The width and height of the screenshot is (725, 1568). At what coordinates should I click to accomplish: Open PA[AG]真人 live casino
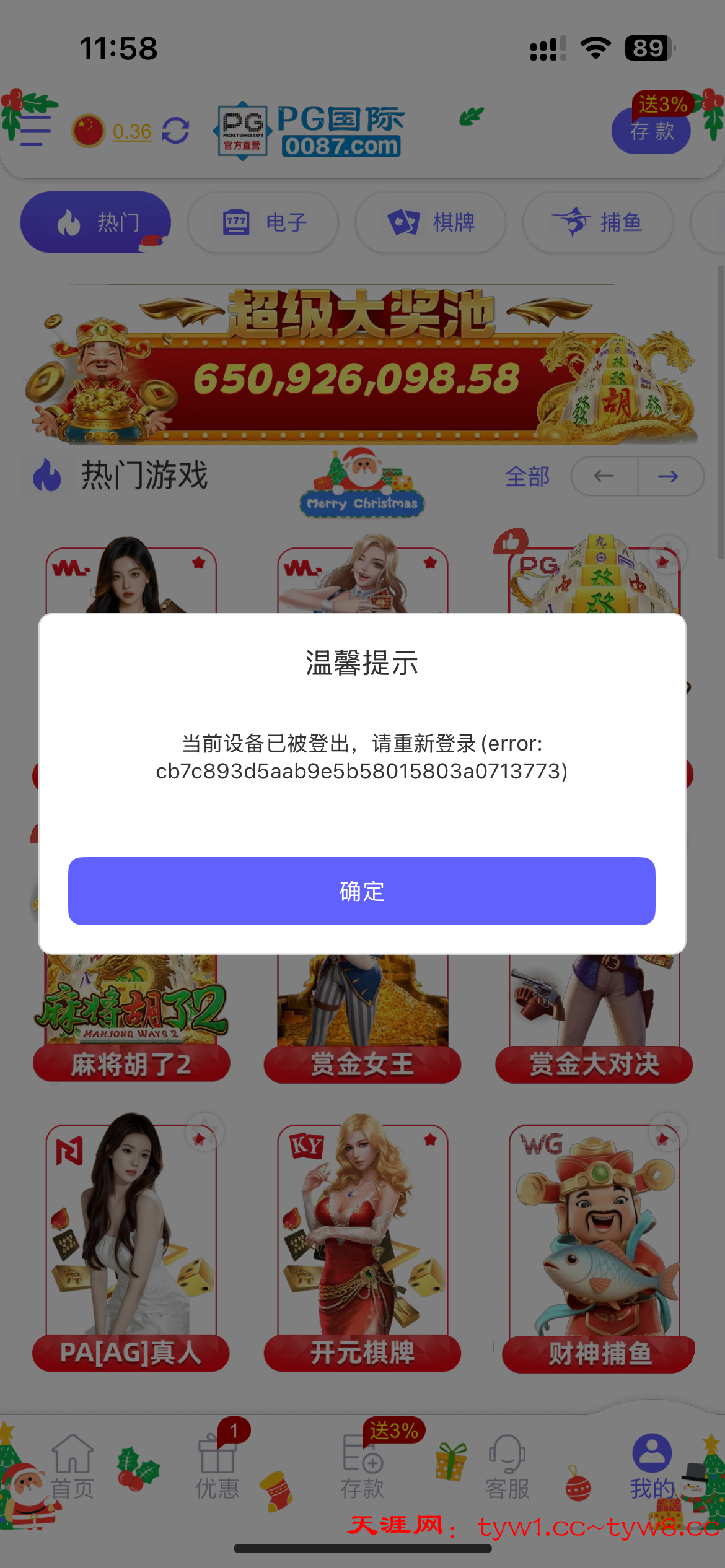(x=131, y=1245)
